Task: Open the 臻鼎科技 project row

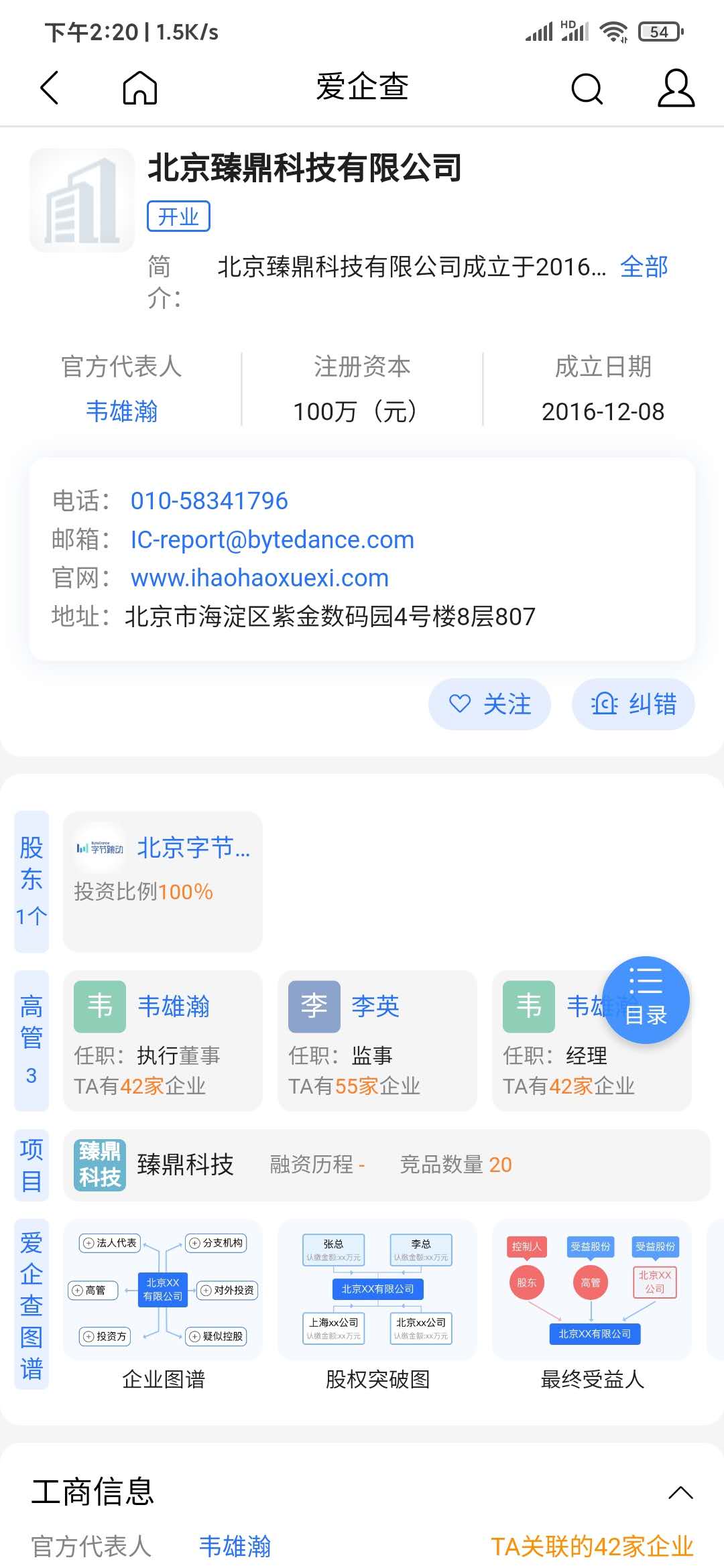Action: [386, 1165]
